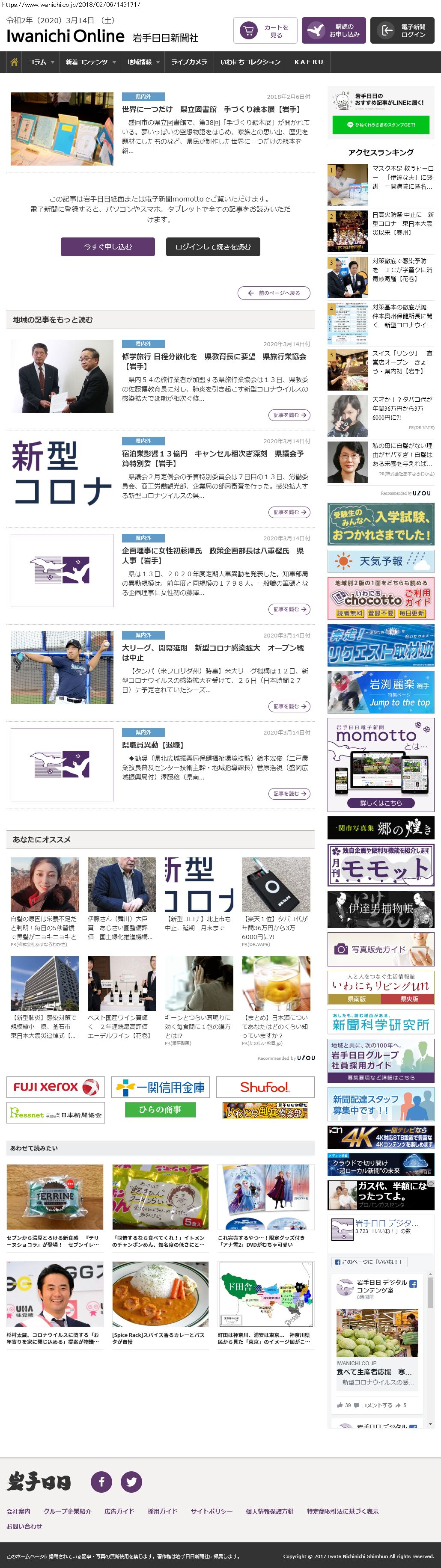Open the home icon in navigation bar
Image resolution: width=441 pixels, height=1568 pixels.
[14, 62]
